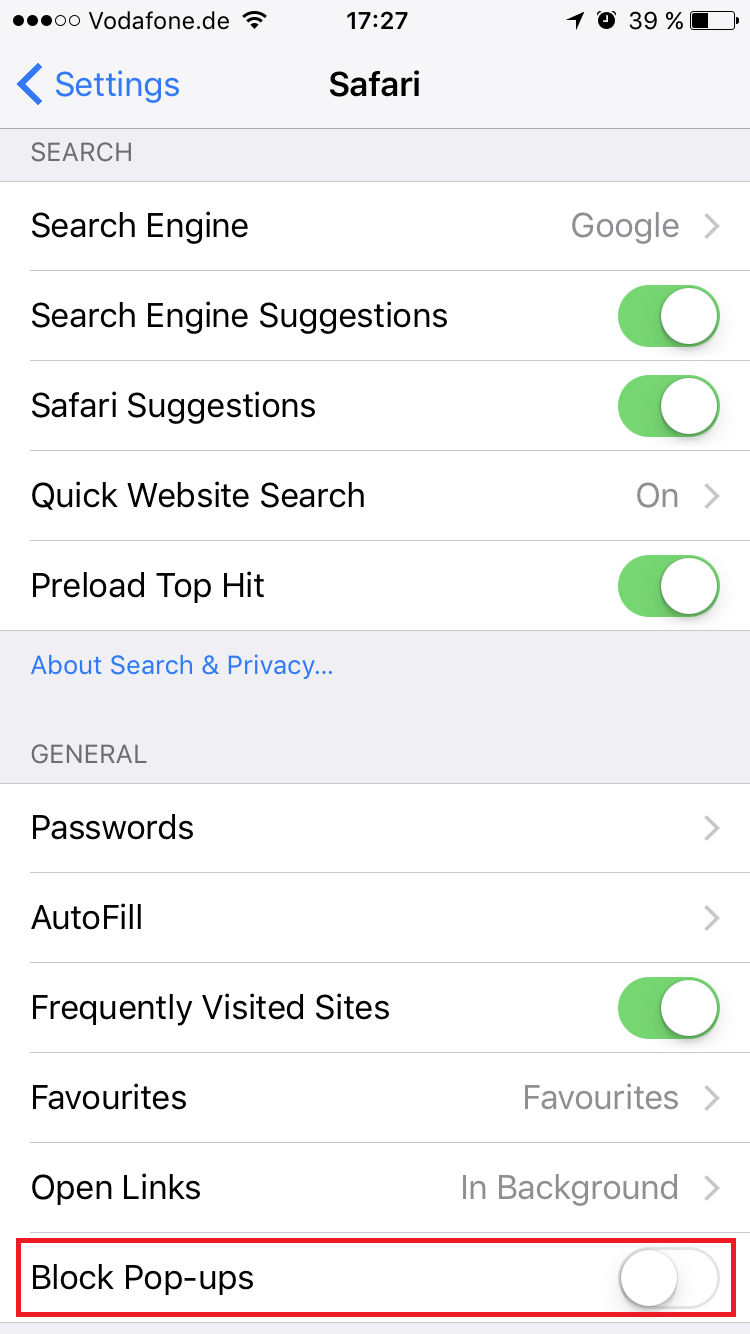750x1334 pixels.
Task: Open the Open Links option
Action: pyautogui.click(x=375, y=1188)
